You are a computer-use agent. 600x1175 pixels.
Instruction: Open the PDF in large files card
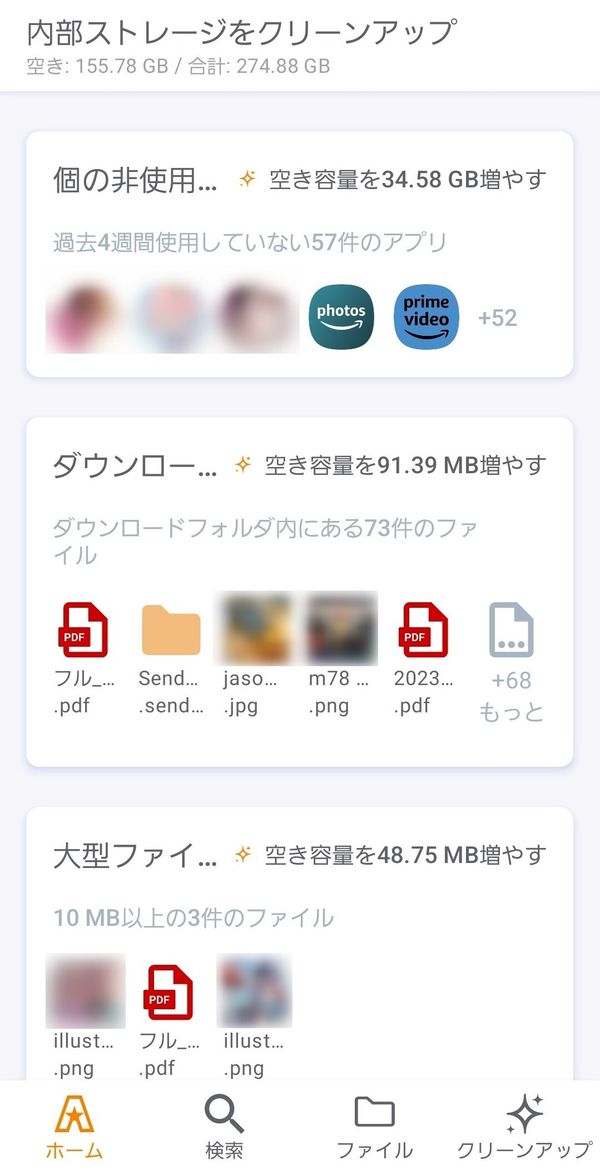coord(169,1020)
